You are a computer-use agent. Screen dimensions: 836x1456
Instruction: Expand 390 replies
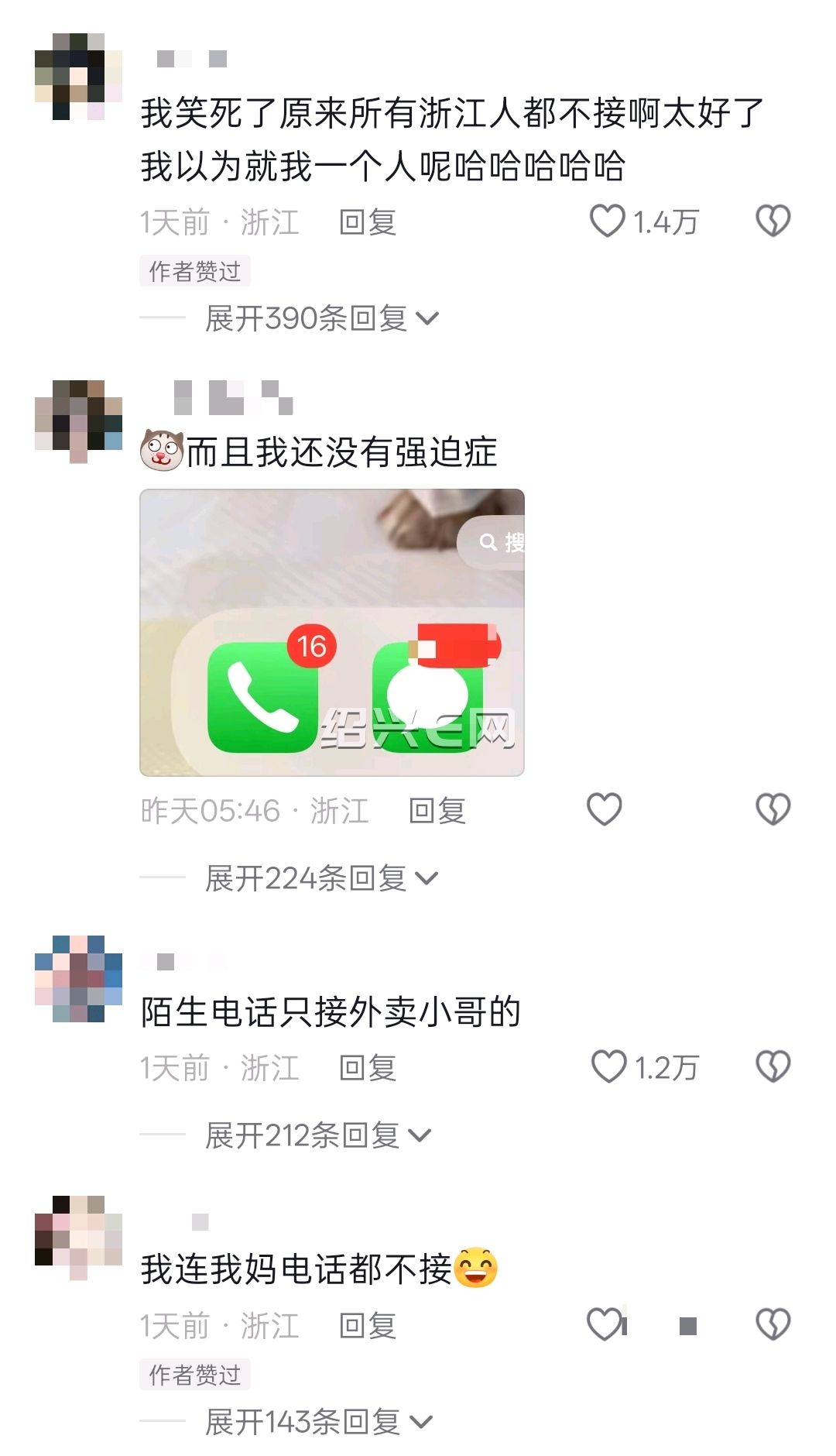click(321, 318)
